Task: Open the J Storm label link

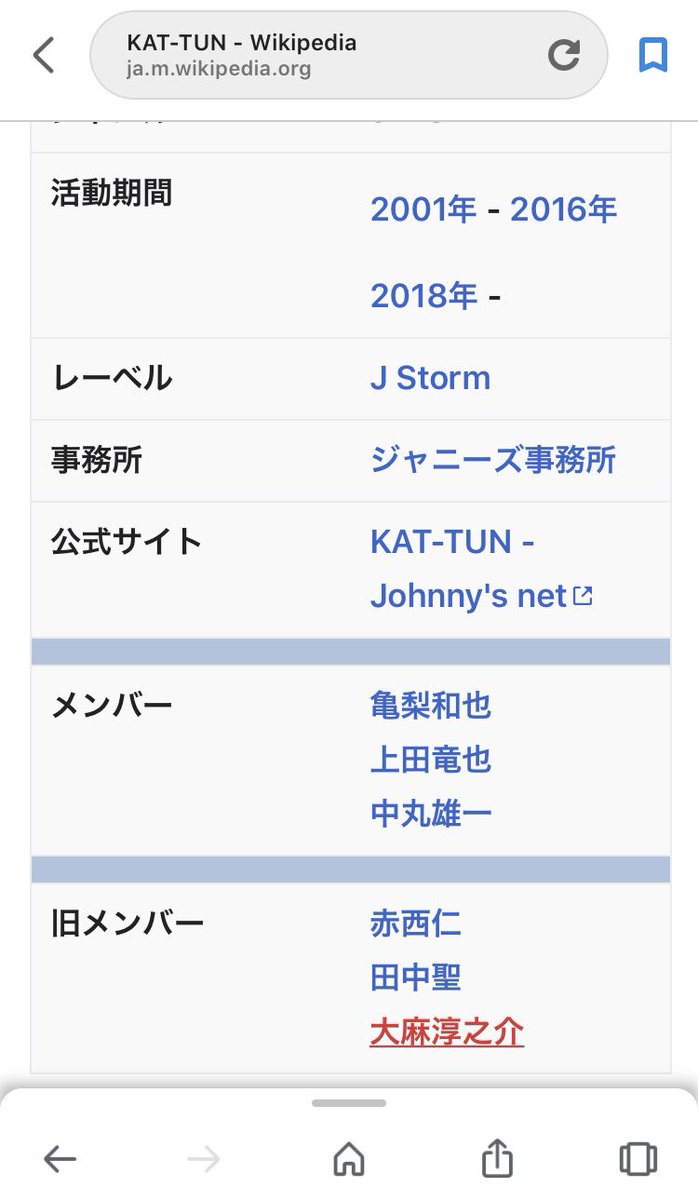Action: point(430,378)
